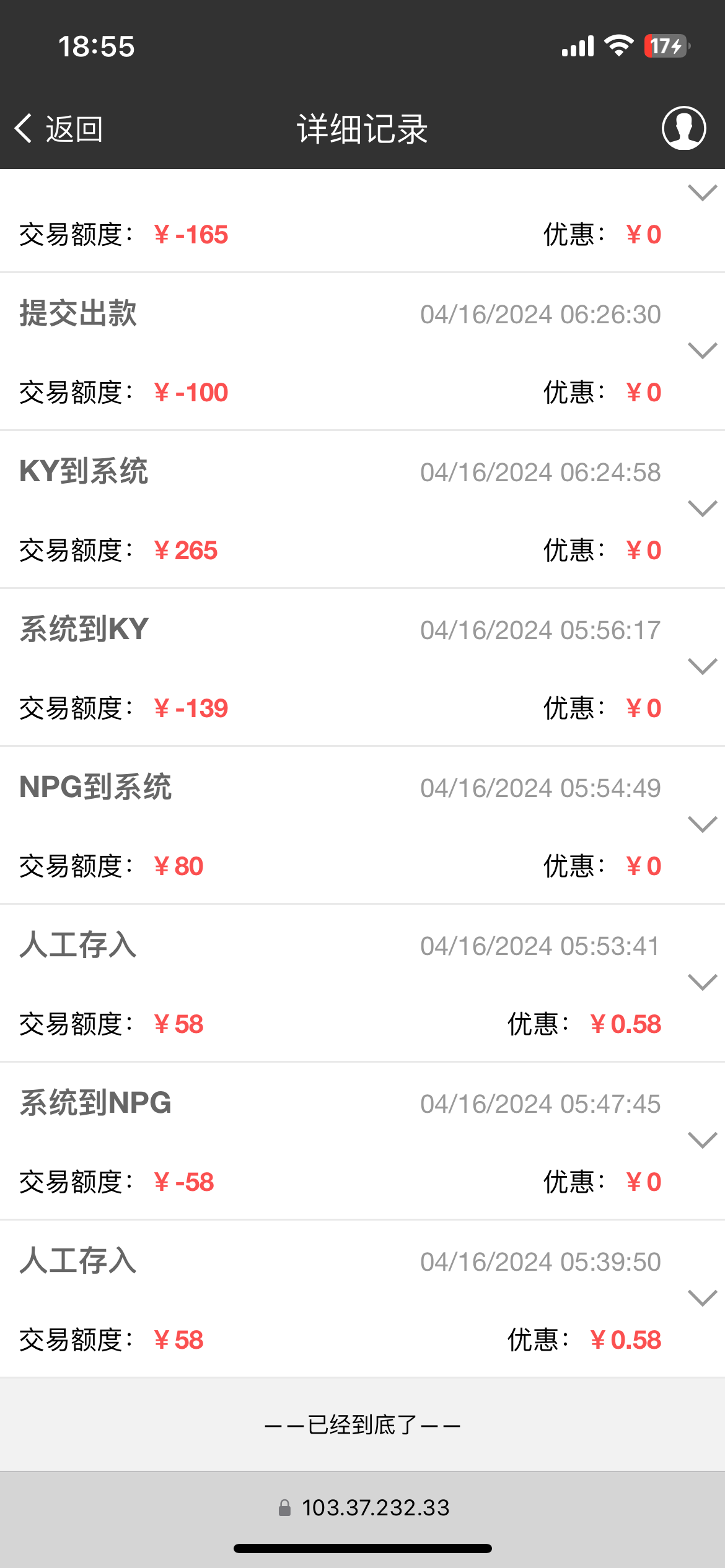Expand the 人工存入 record at 05:53:41
This screenshot has width=725, height=1568.
click(703, 982)
